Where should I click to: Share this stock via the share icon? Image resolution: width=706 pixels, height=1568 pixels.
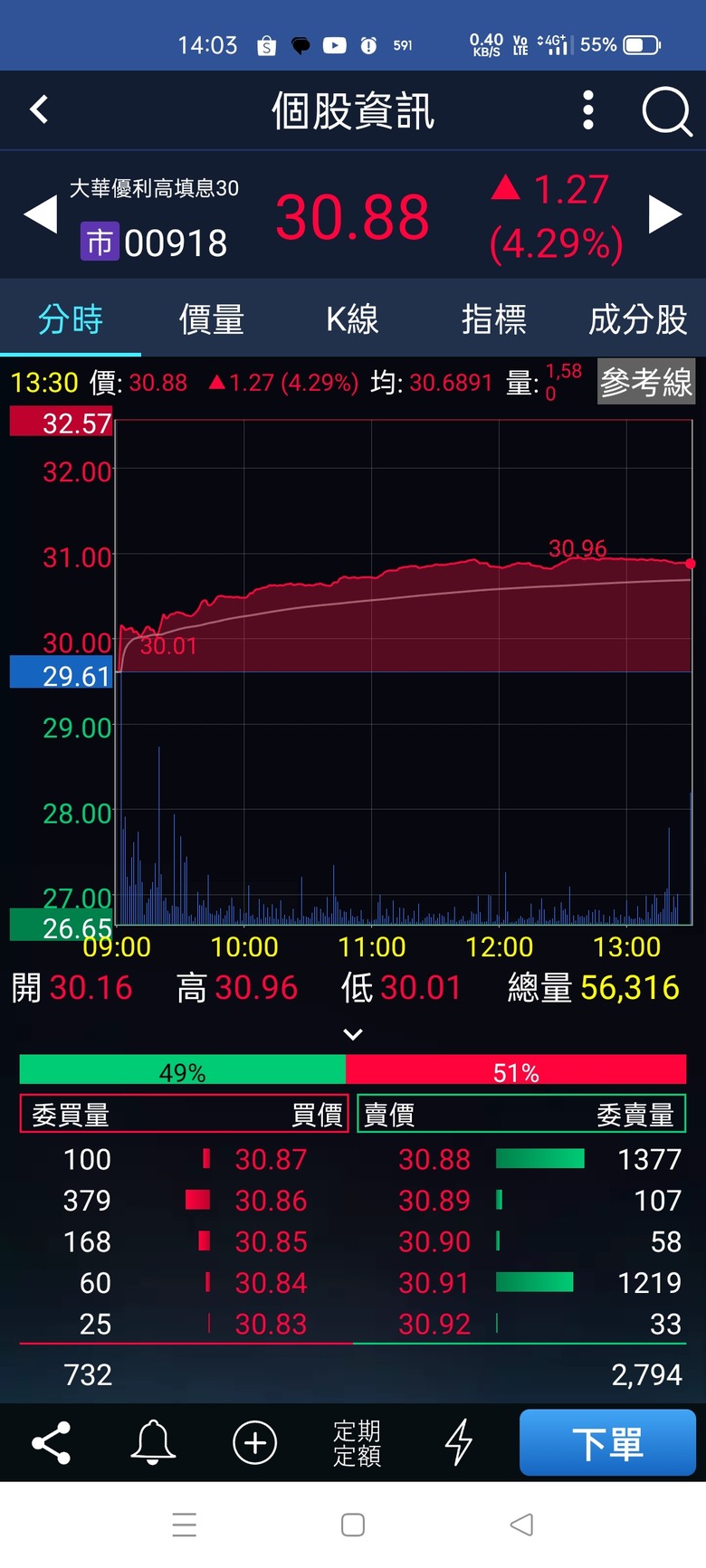click(x=52, y=1443)
